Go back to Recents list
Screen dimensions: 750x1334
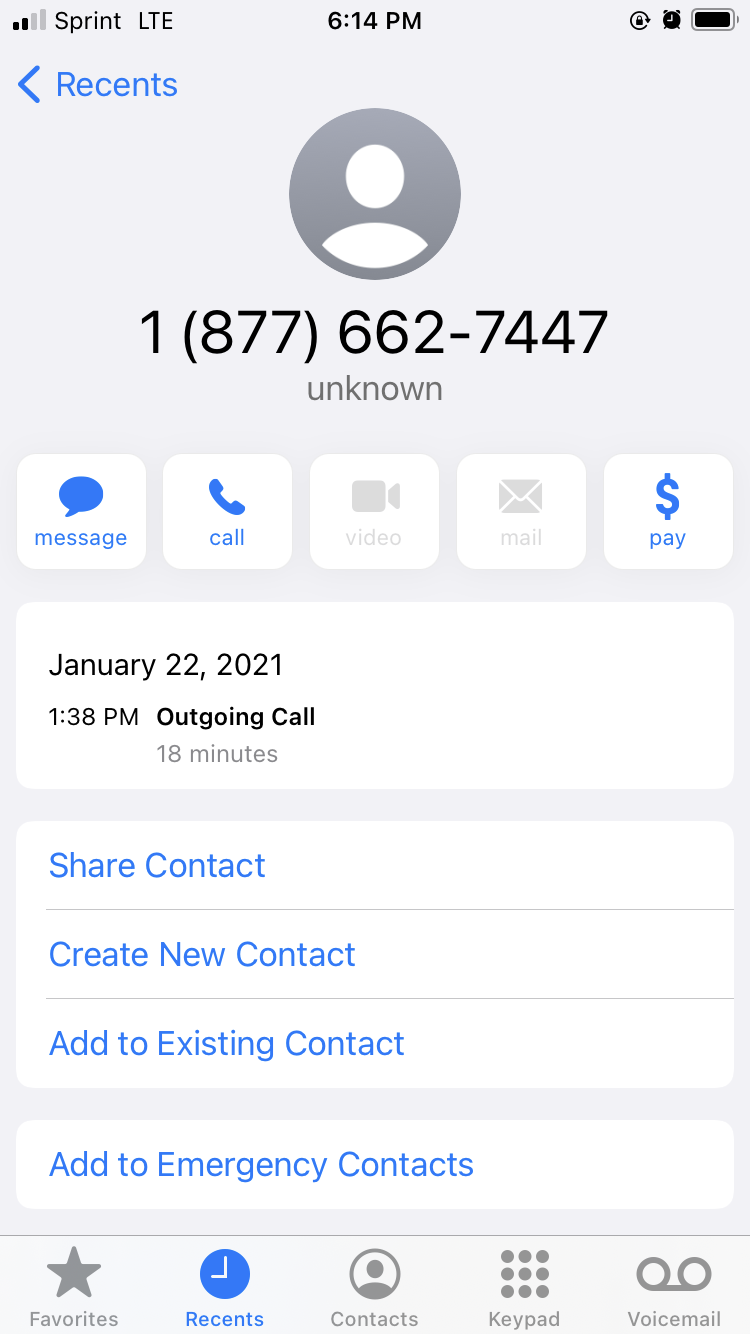97,85
